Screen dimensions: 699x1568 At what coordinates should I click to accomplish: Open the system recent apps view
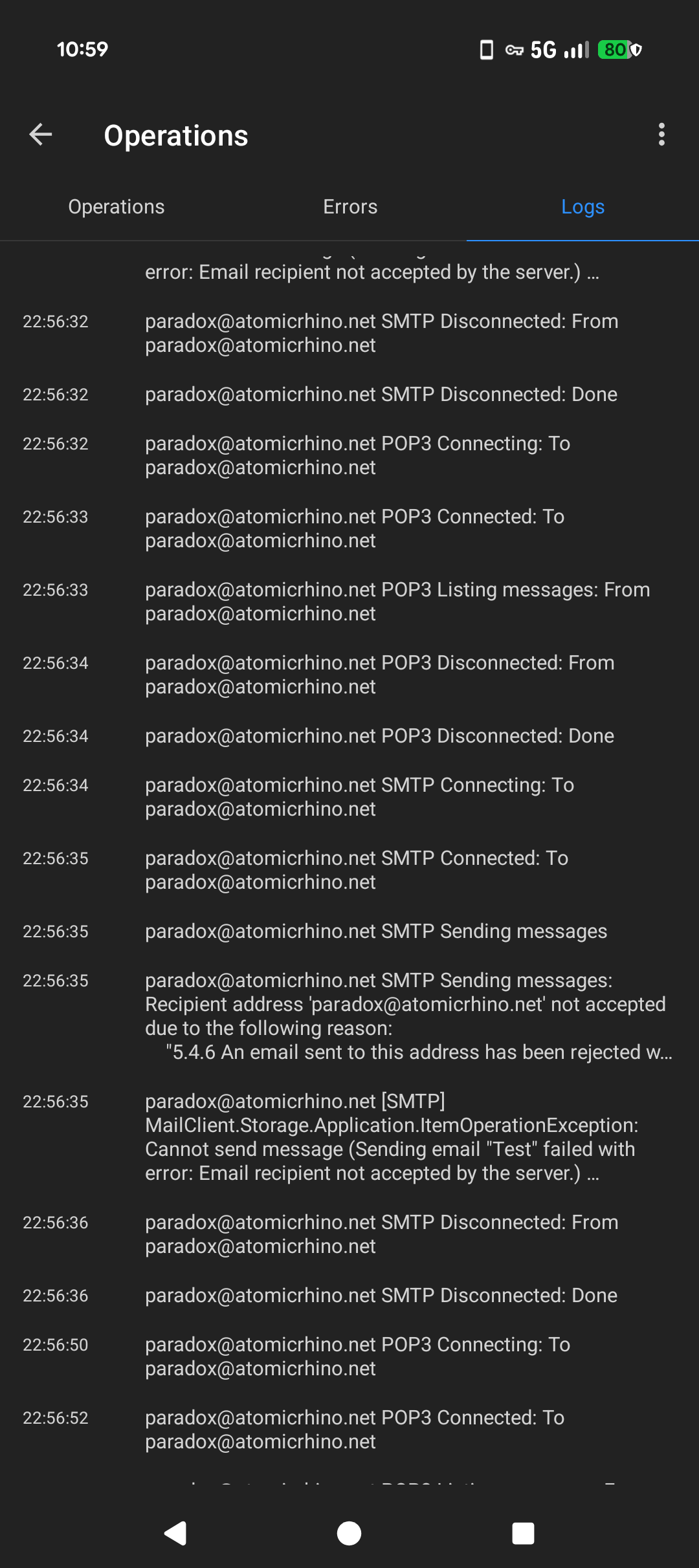[x=523, y=1533]
